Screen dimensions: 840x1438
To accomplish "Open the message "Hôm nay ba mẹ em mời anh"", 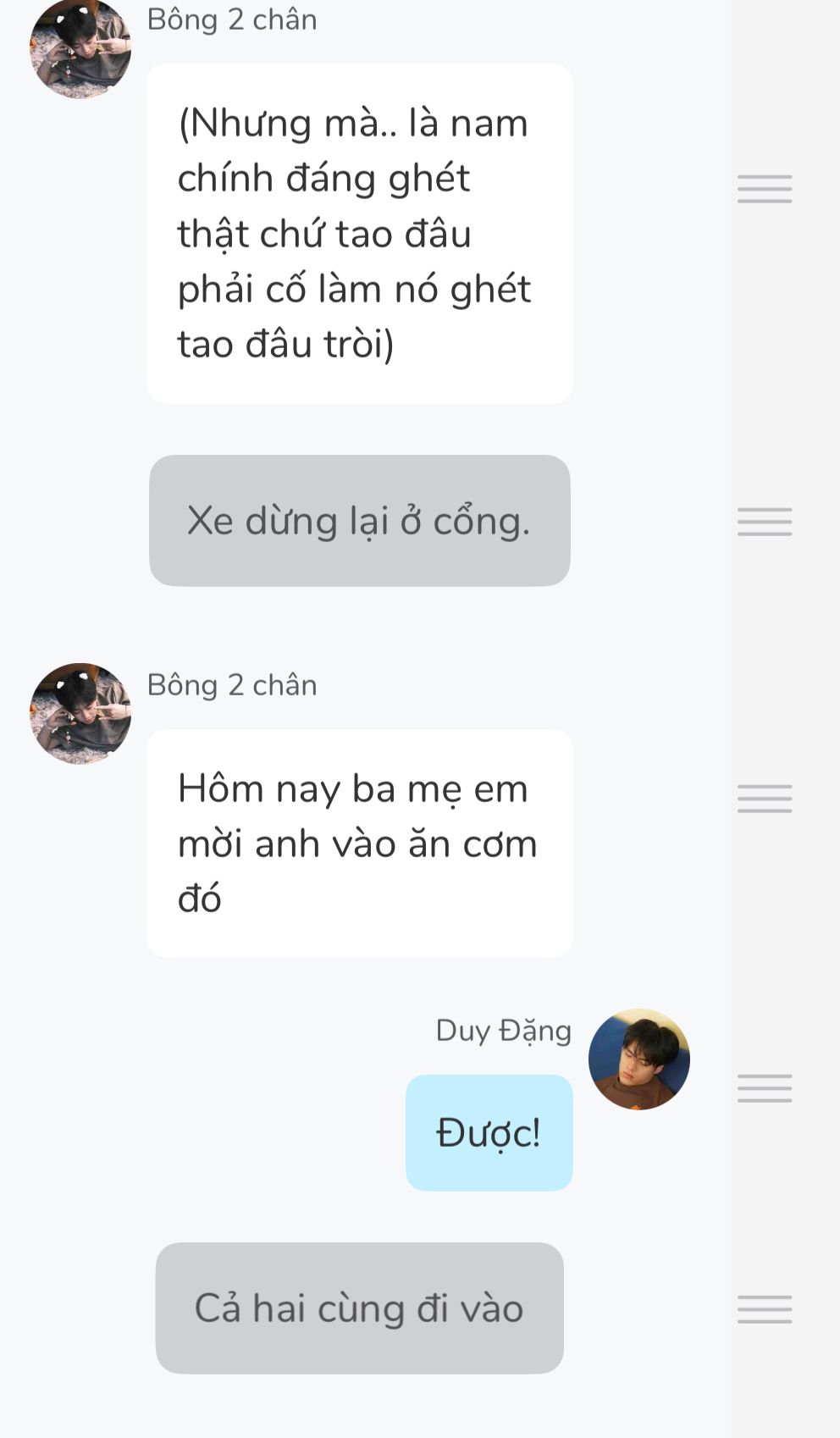I will (x=359, y=843).
